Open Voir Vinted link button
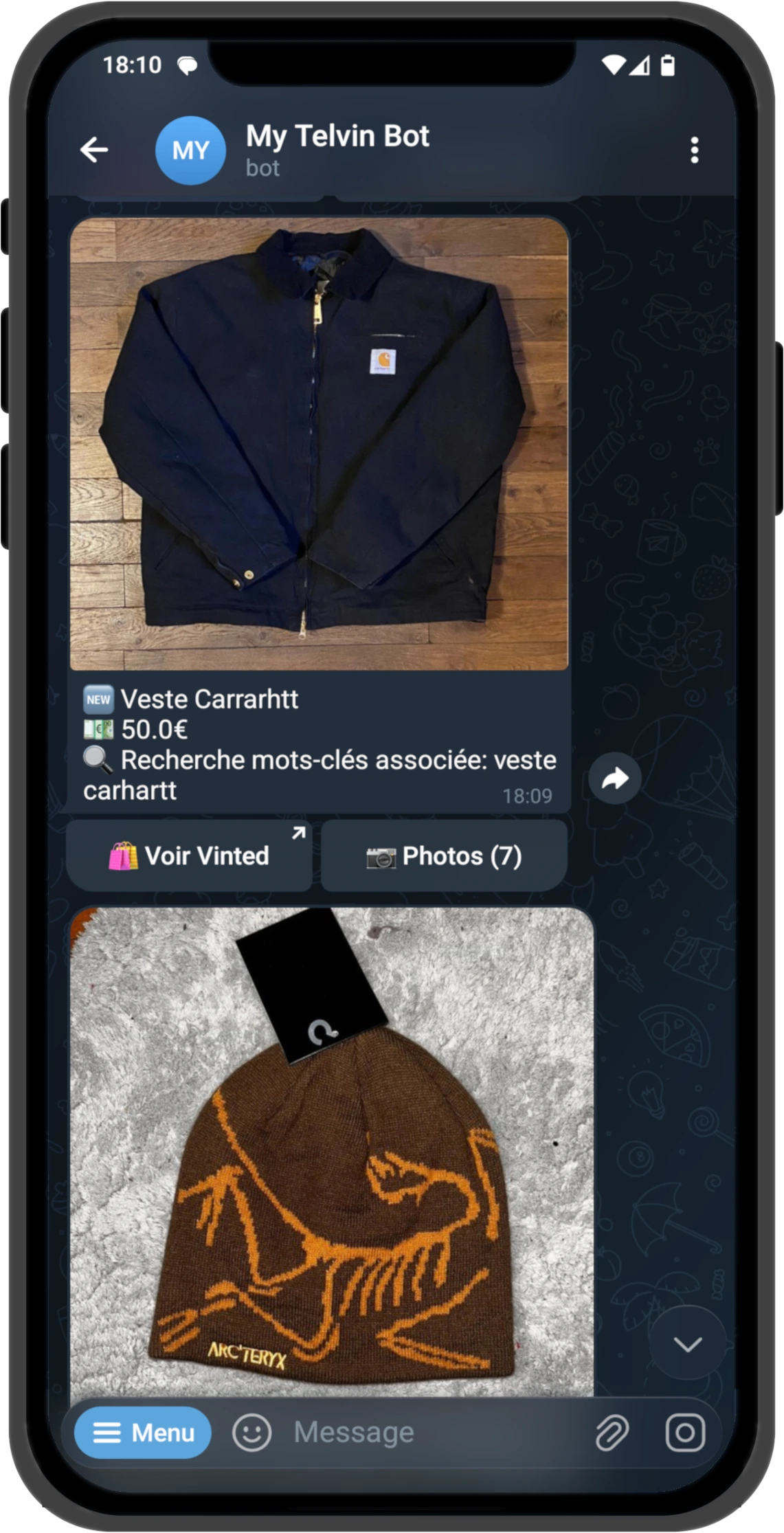Viewport: 784px width, 1533px height. [189, 855]
